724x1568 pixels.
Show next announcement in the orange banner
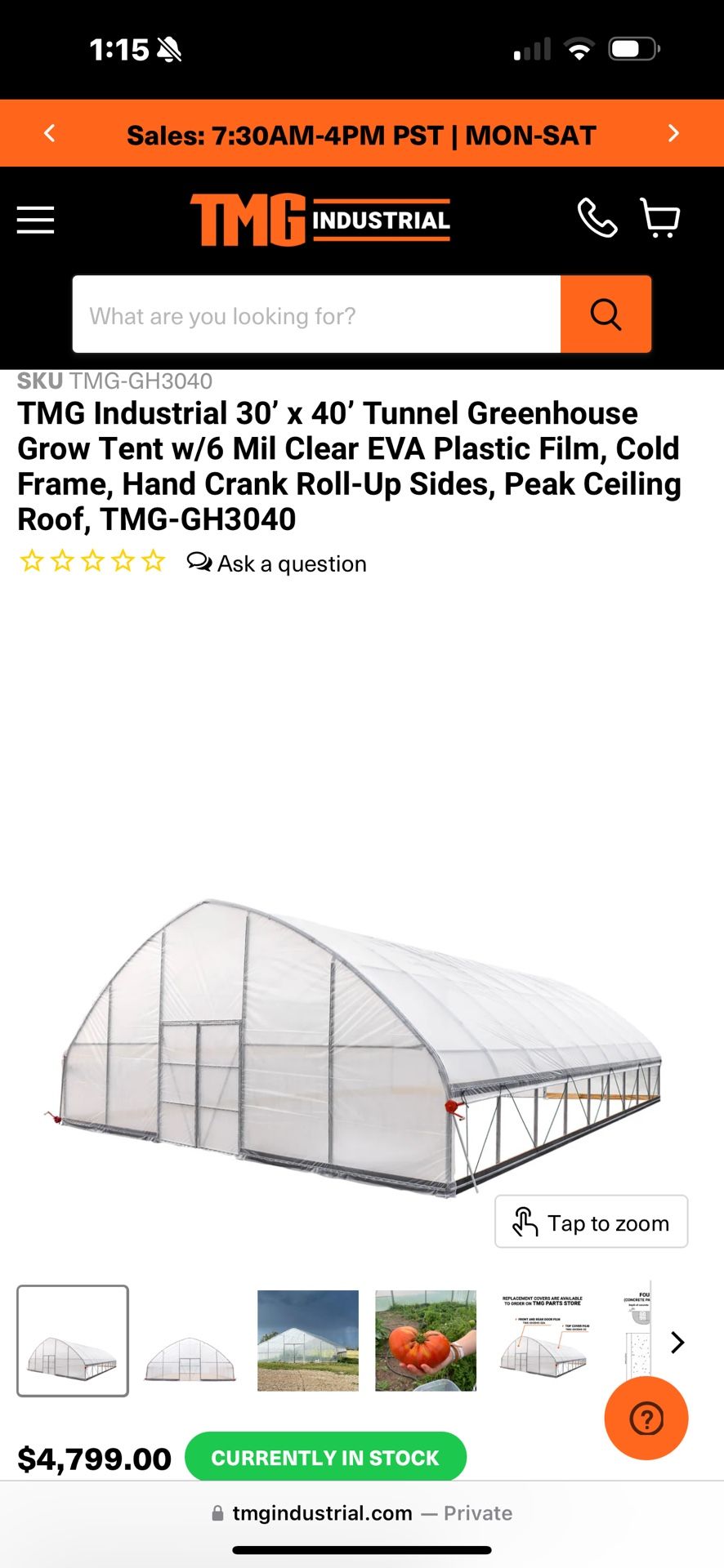pos(673,133)
